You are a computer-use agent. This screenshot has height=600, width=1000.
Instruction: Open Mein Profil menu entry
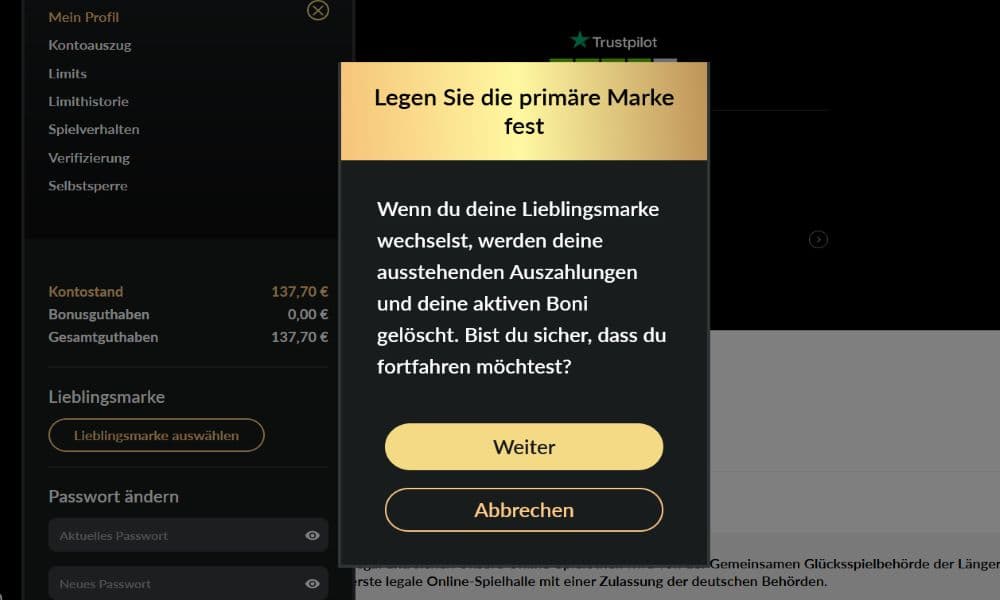(84, 17)
